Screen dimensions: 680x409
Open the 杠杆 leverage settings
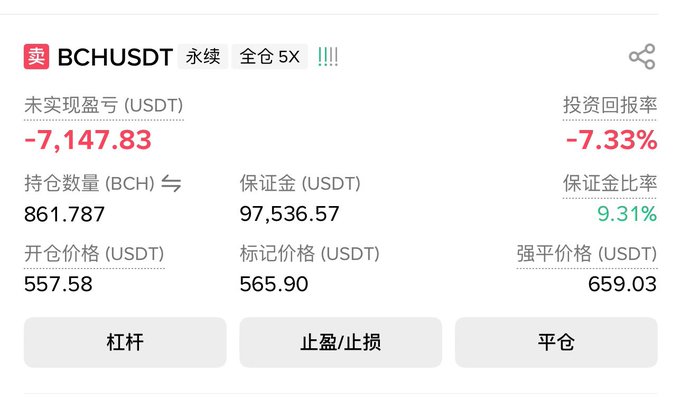(x=125, y=343)
